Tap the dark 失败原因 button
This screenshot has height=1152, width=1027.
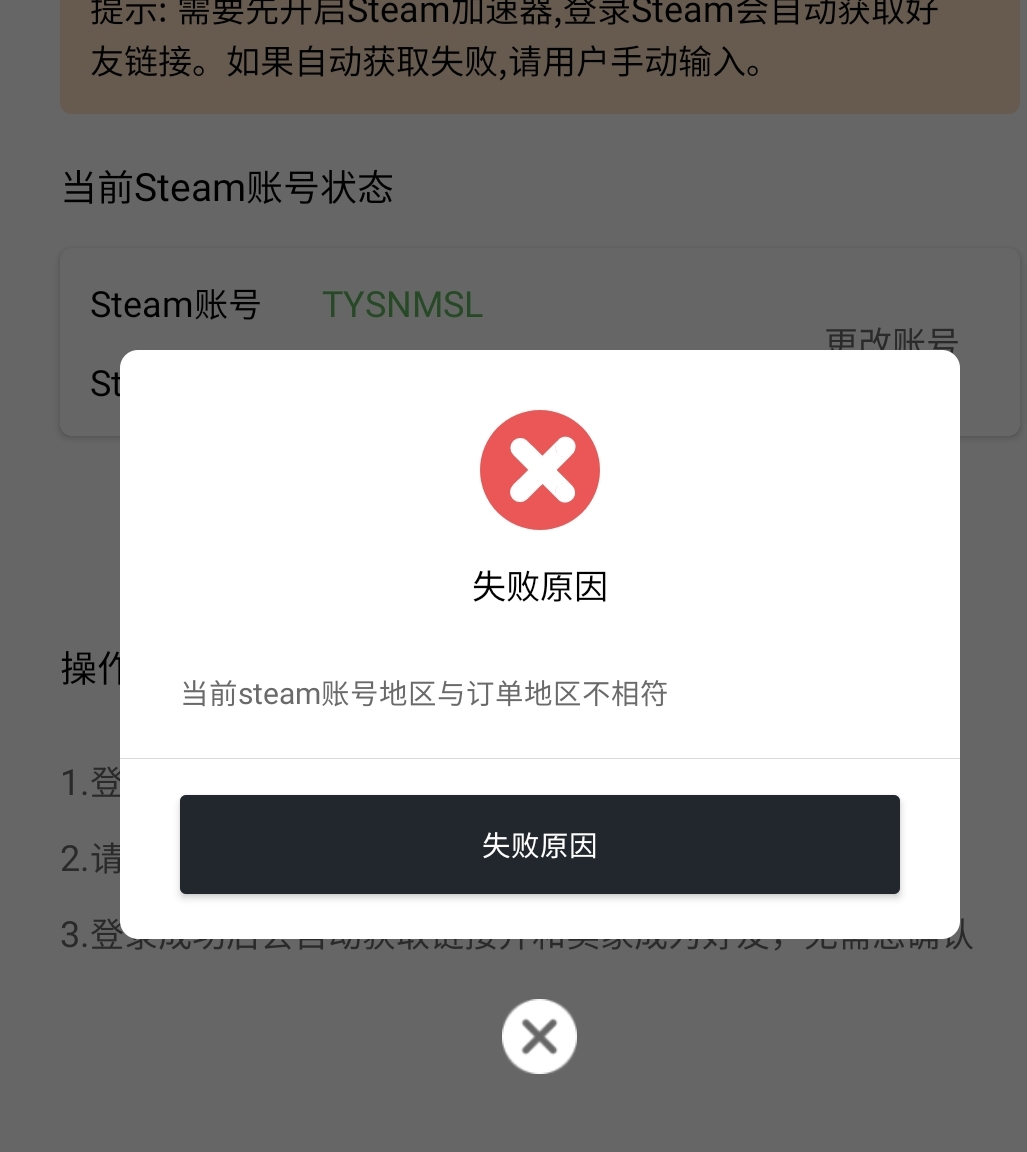[539, 844]
